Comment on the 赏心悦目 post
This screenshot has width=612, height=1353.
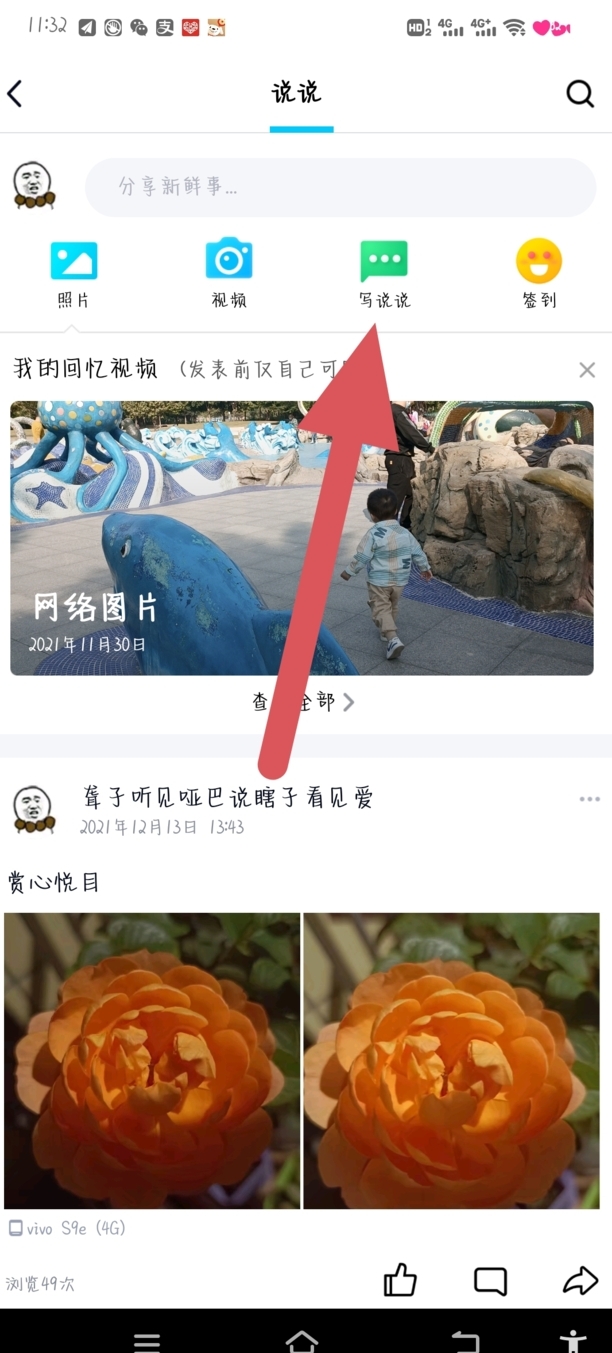(490, 1281)
